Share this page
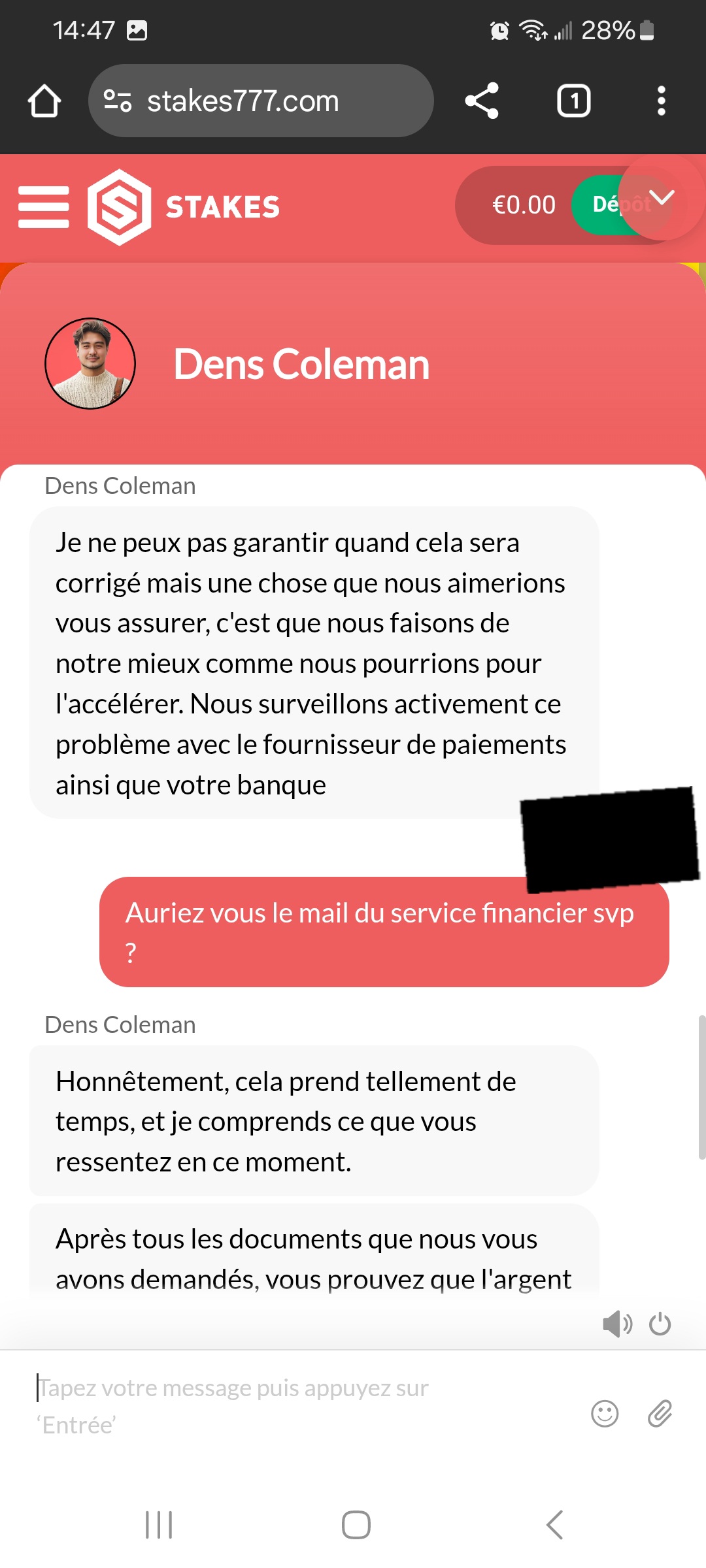 482,101
